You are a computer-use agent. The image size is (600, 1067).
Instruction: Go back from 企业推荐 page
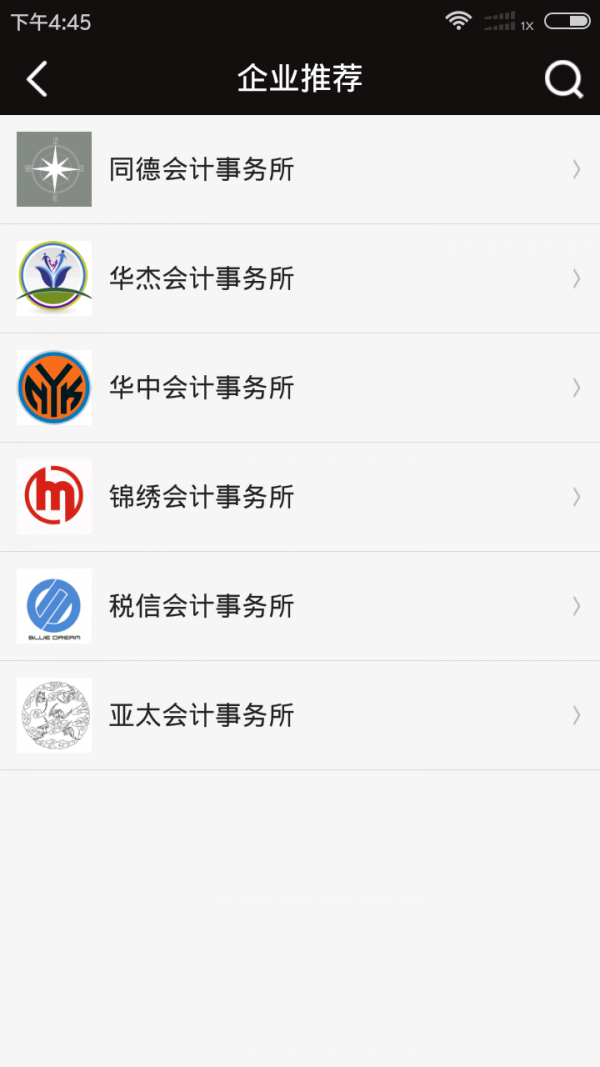tap(37, 79)
